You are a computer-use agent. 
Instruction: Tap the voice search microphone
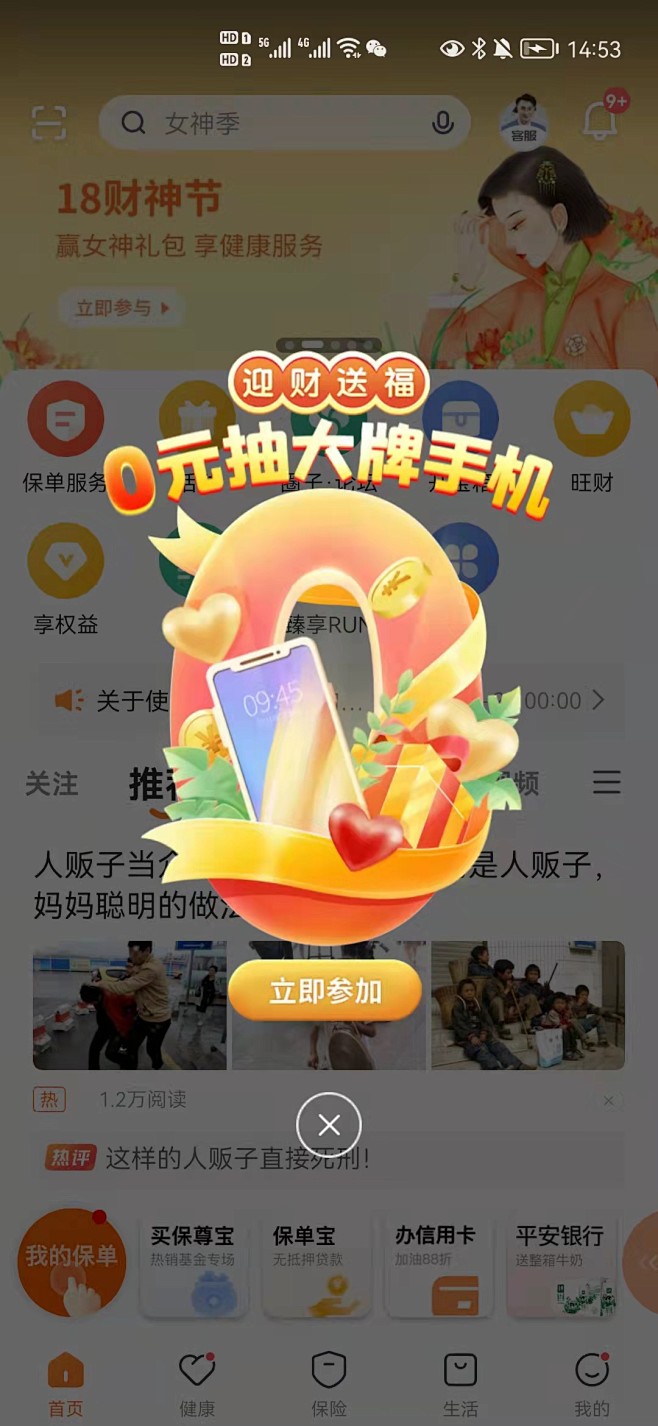pos(442,123)
